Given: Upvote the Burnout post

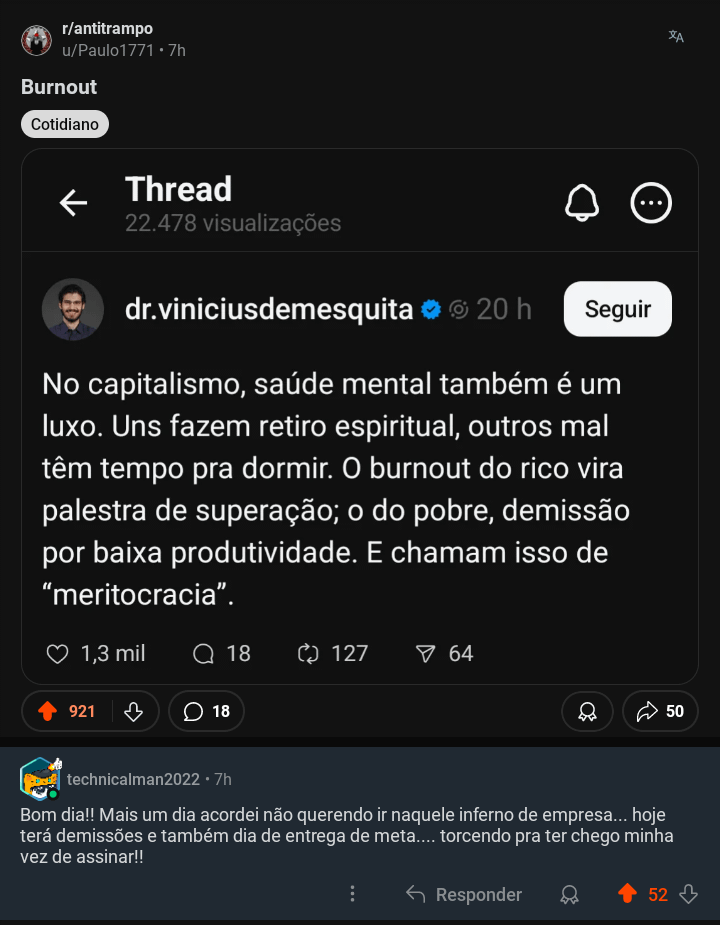Looking at the screenshot, I should 47,711.
